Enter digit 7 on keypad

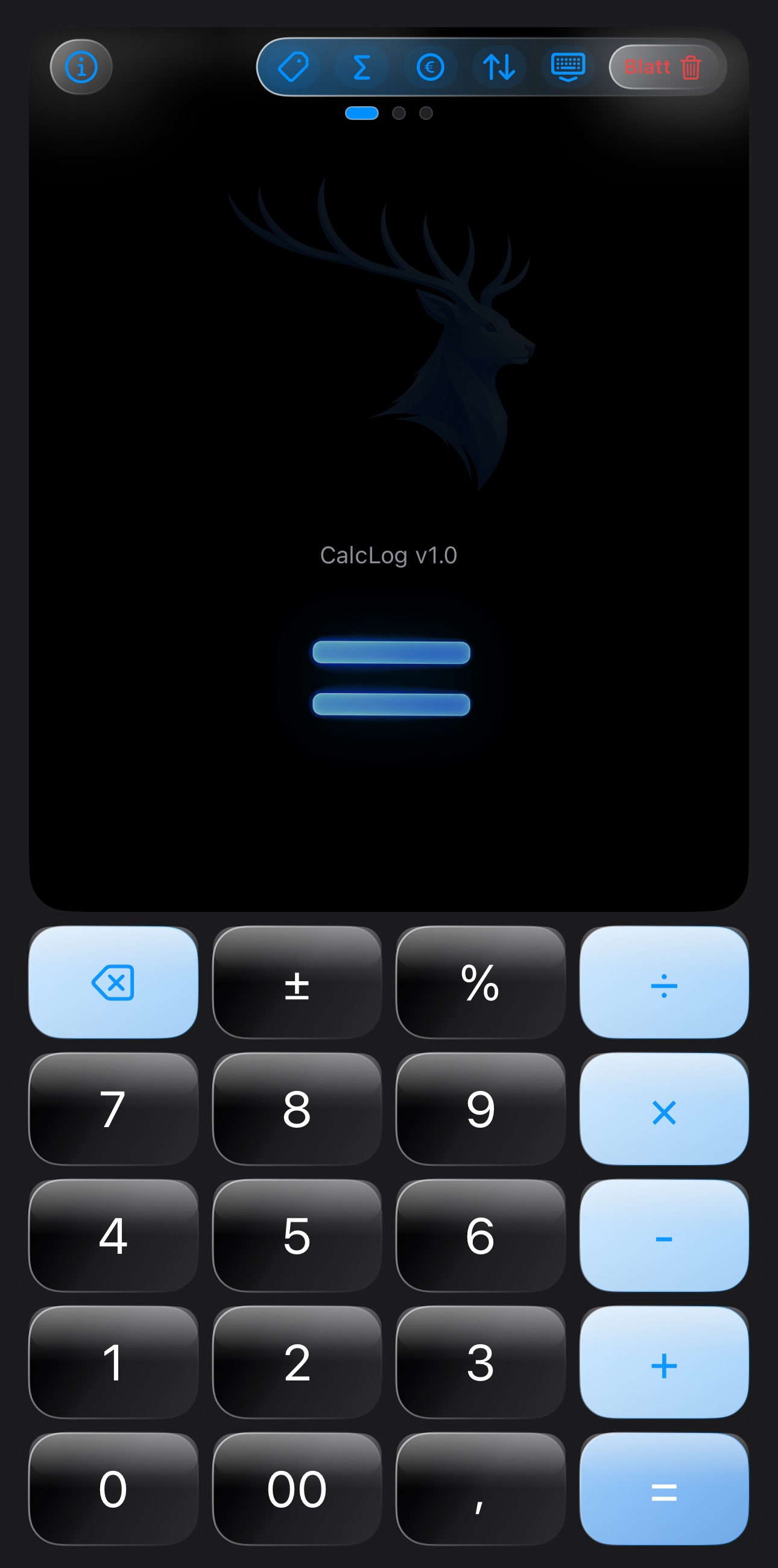(x=113, y=1108)
